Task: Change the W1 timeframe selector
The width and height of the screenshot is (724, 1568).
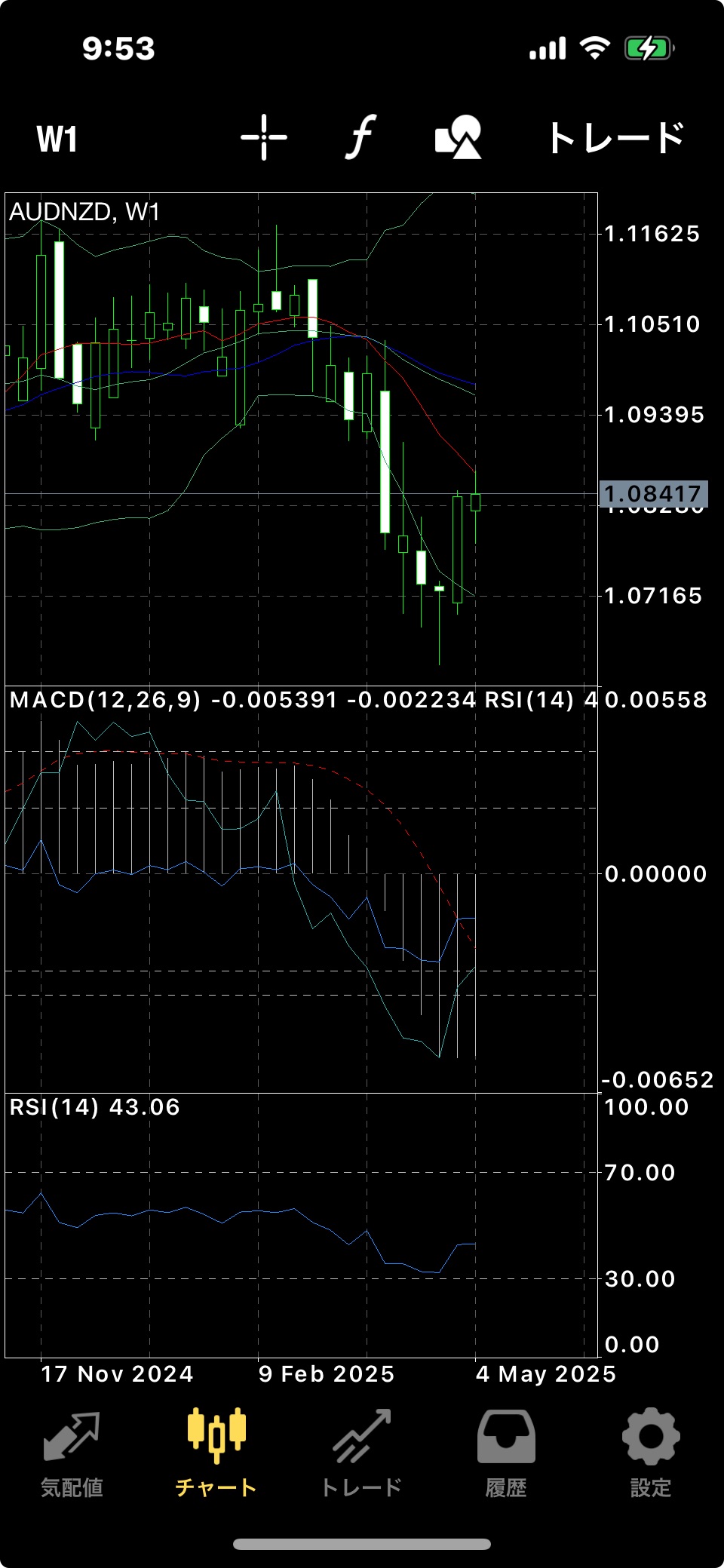Action: point(57,139)
